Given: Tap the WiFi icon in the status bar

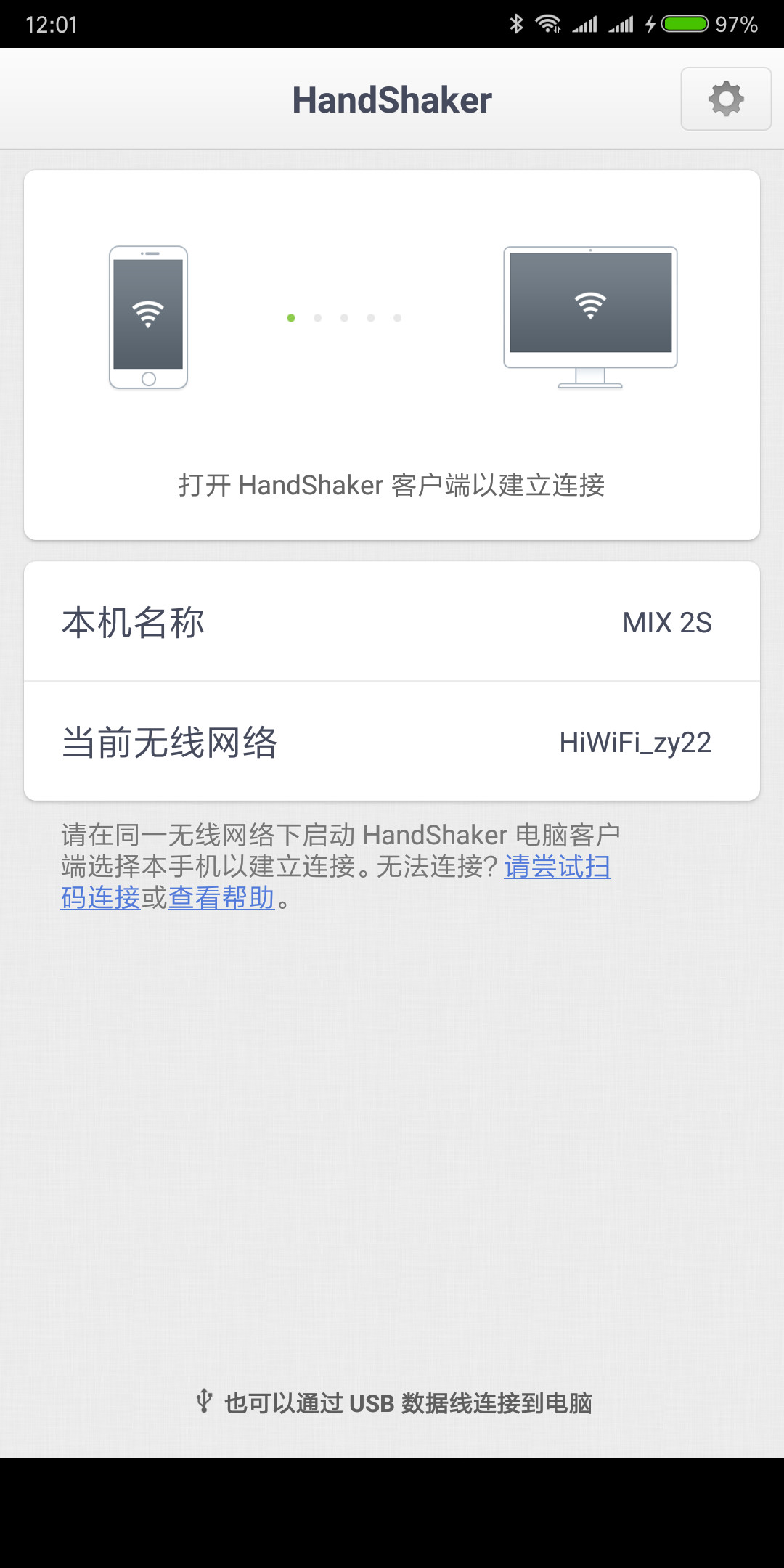Looking at the screenshot, I should (548, 24).
